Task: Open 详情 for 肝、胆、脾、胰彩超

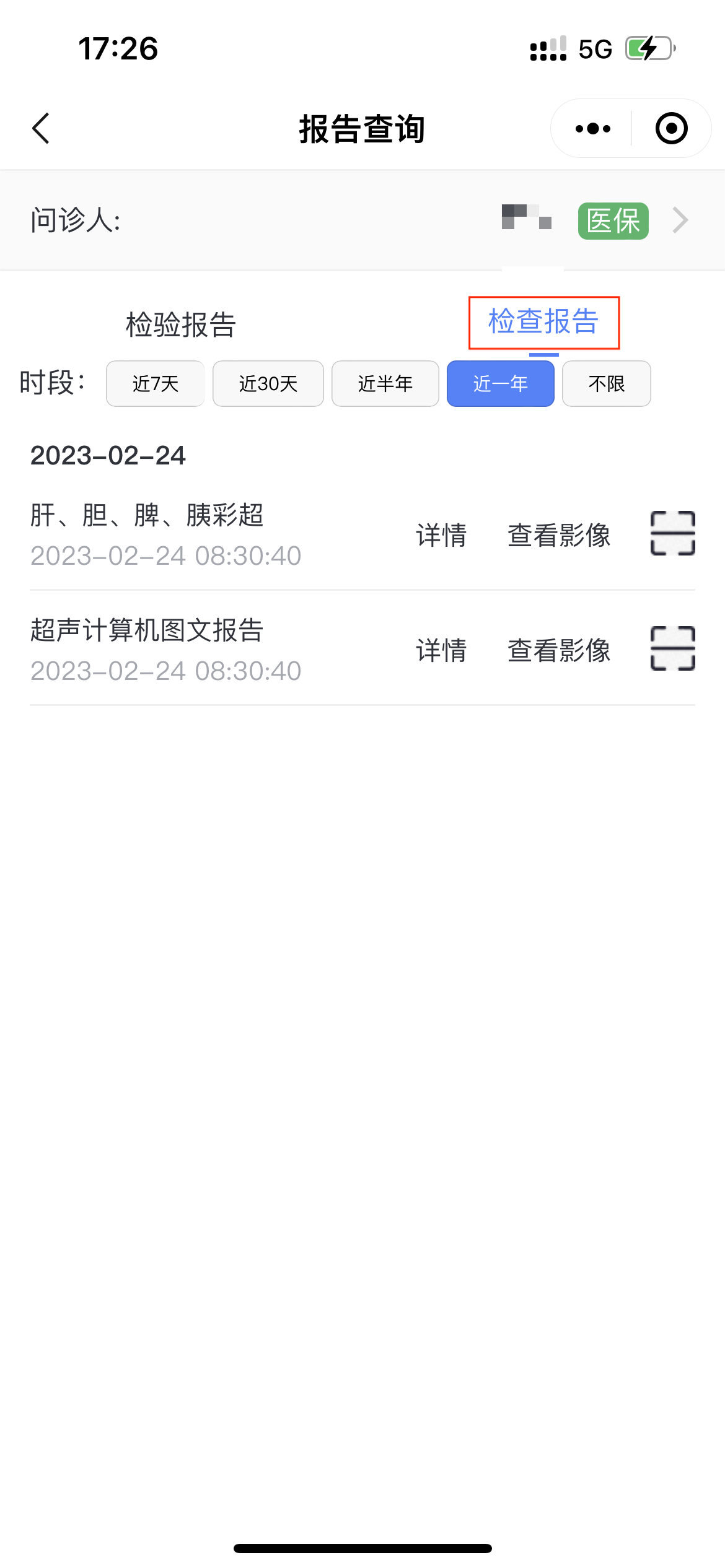Action: pos(441,535)
